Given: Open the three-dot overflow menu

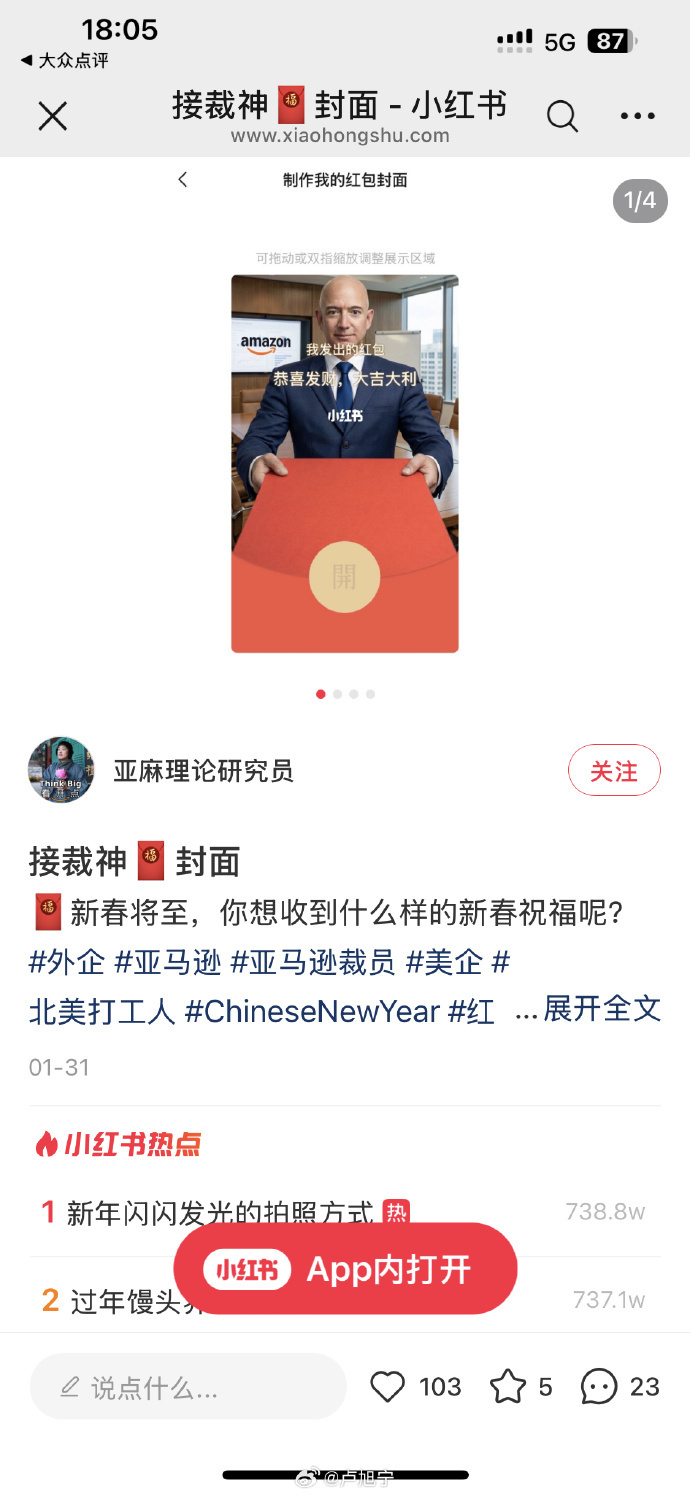Looking at the screenshot, I should (x=637, y=117).
